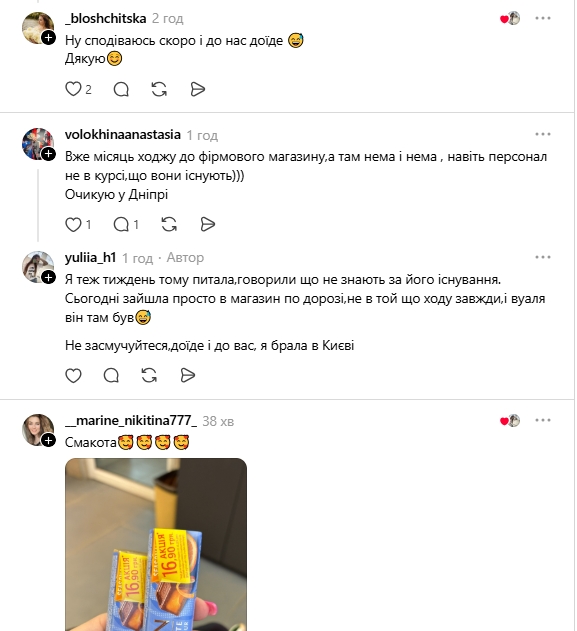Image resolution: width=577 pixels, height=631 pixels.
Task: Open volokhinaanastasia's profile
Action: pyautogui.click(x=123, y=134)
